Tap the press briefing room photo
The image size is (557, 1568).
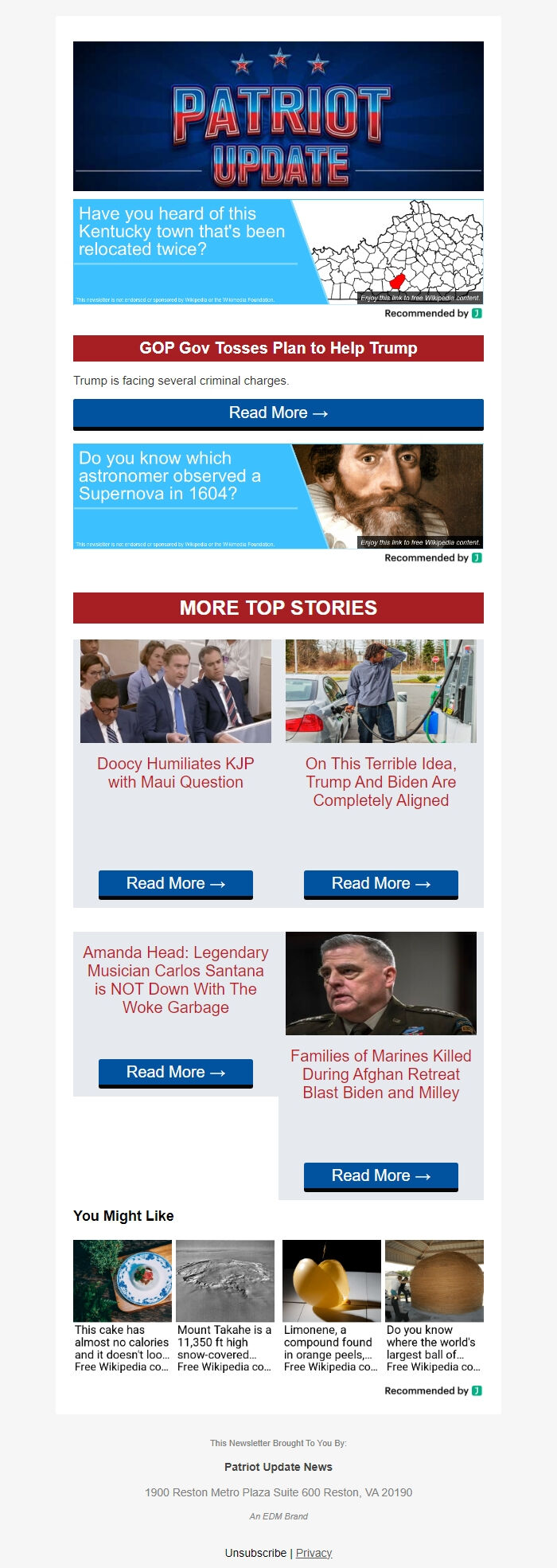click(175, 691)
